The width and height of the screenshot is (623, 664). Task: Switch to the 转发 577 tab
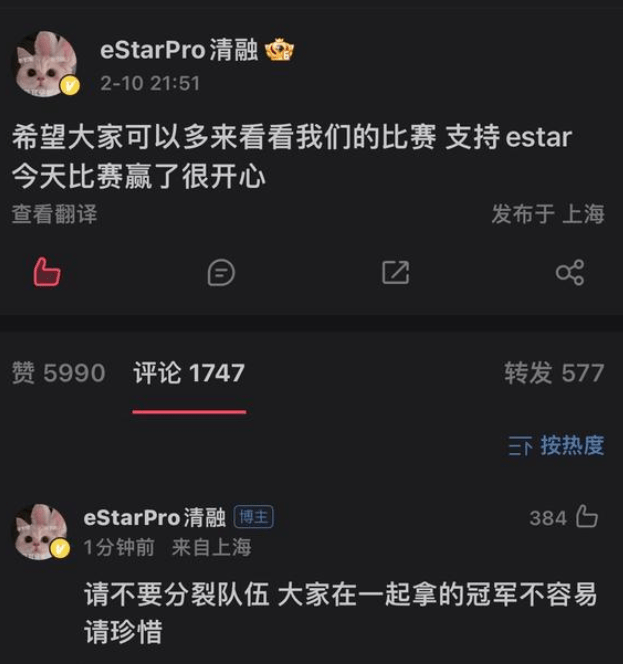(554, 373)
